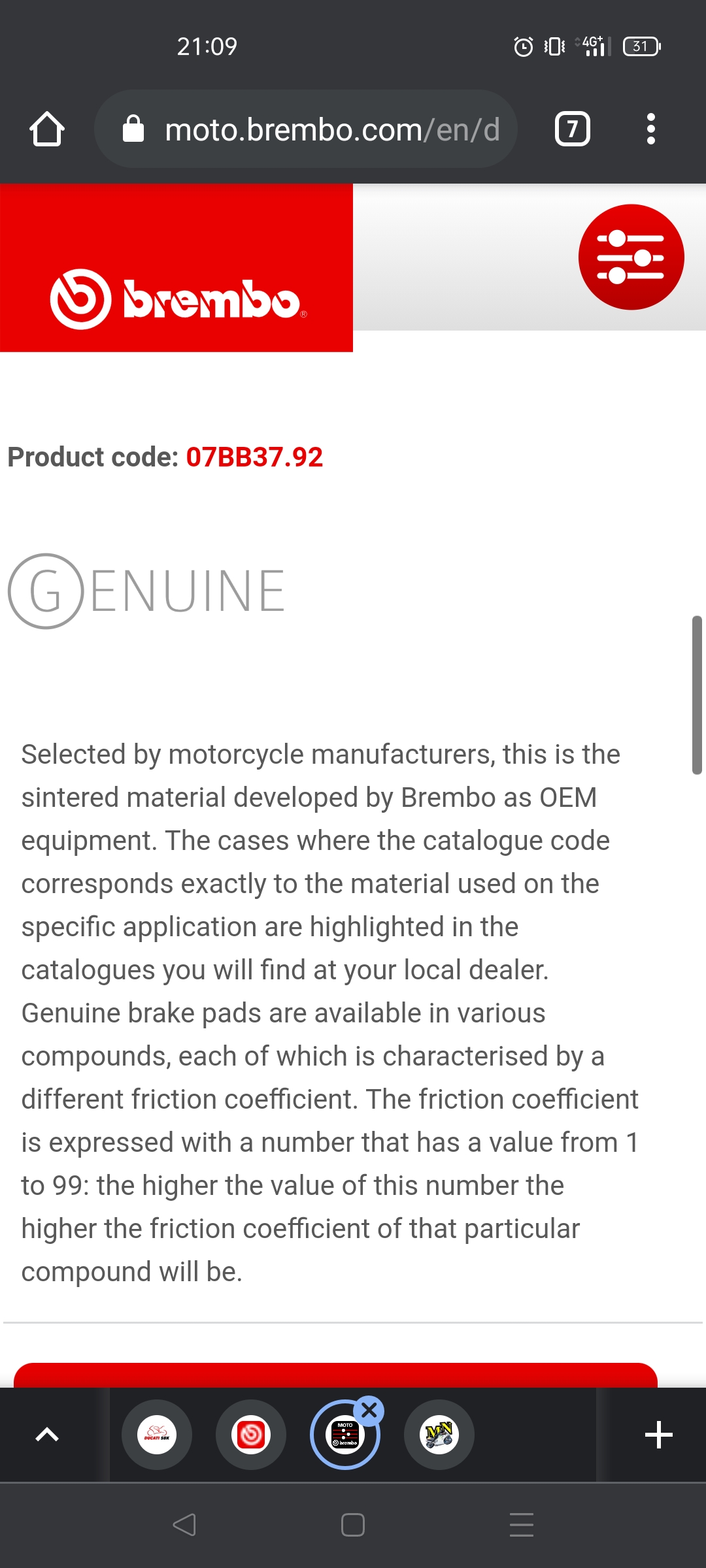
Task: Expand the tab group strip with the up chevron
Action: pos(47,1435)
